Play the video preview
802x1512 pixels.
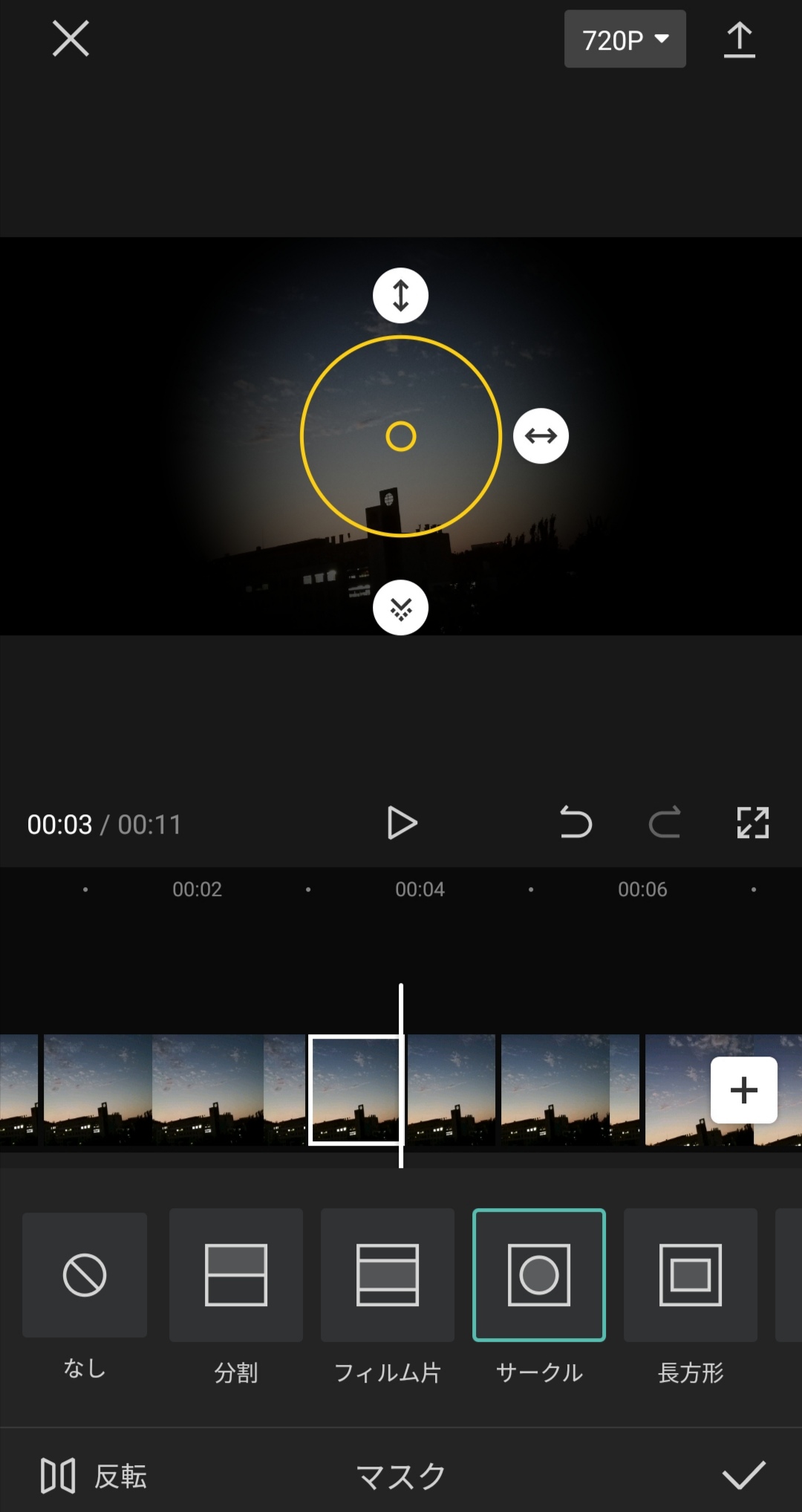tap(402, 823)
